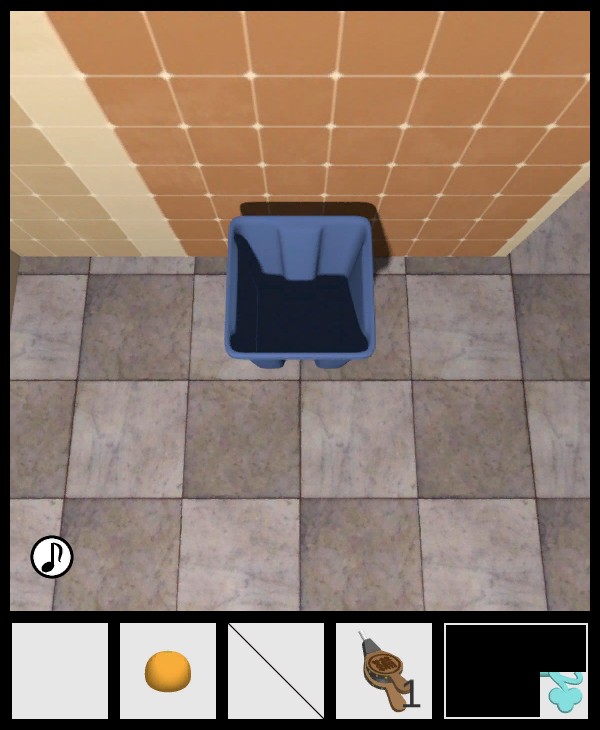Select the orange bun inventory item
Image resolution: width=600 pixels, height=730 pixels.
[168, 671]
